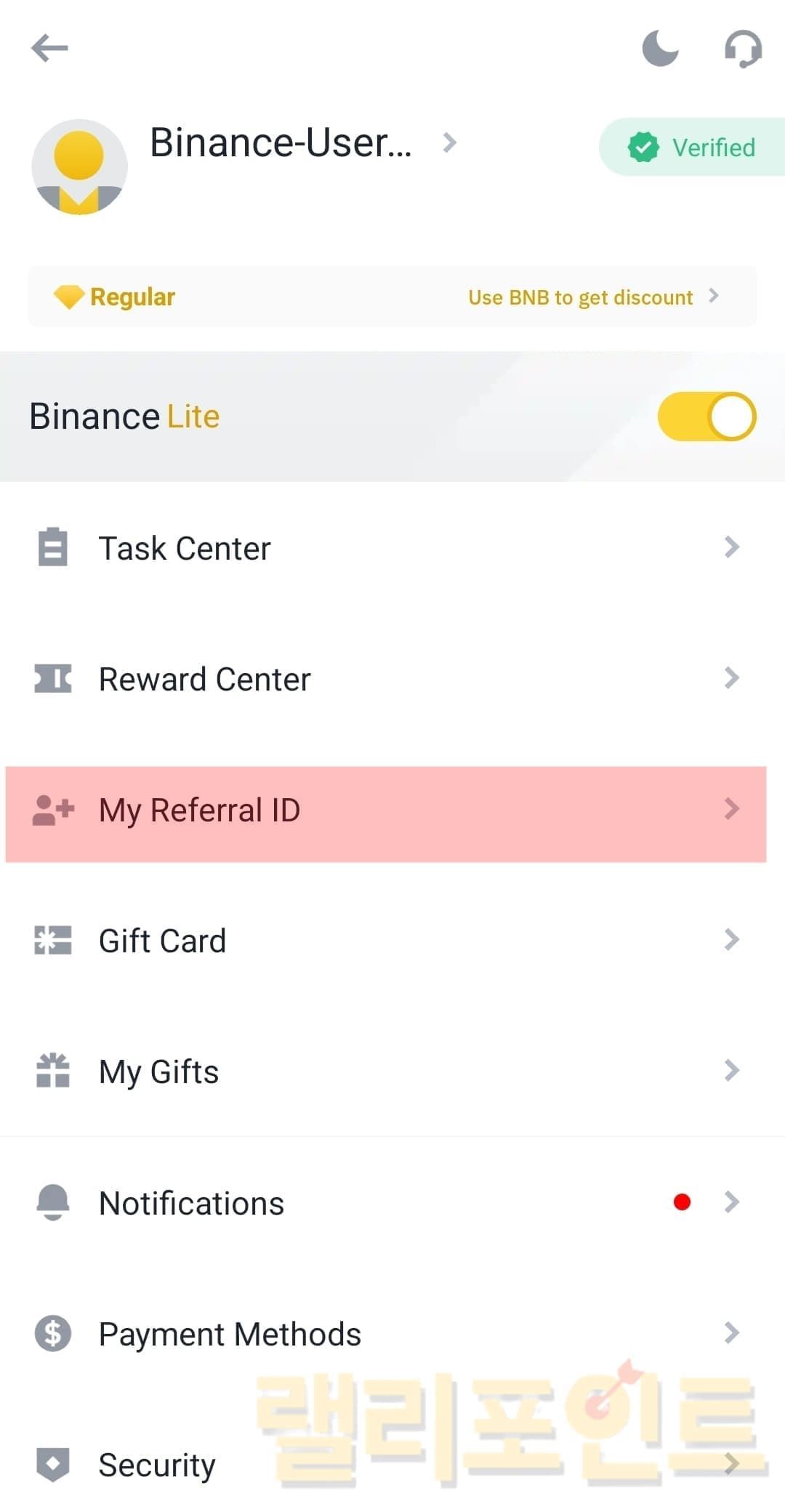This screenshot has width=785, height=1512.
Task: Toggle the Binance Lite switch
Action: [706, 417]
